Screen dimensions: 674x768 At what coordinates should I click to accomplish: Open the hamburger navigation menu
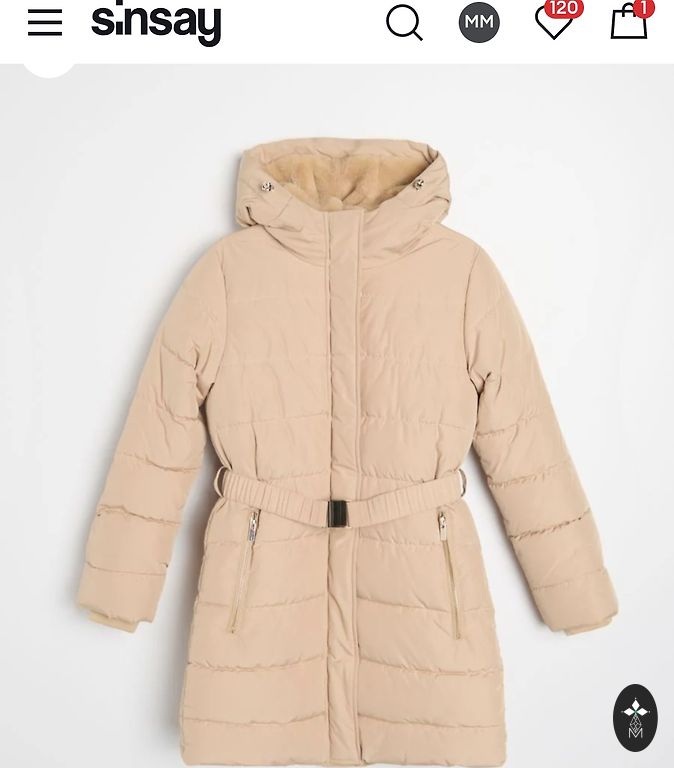tap(45, 22)
